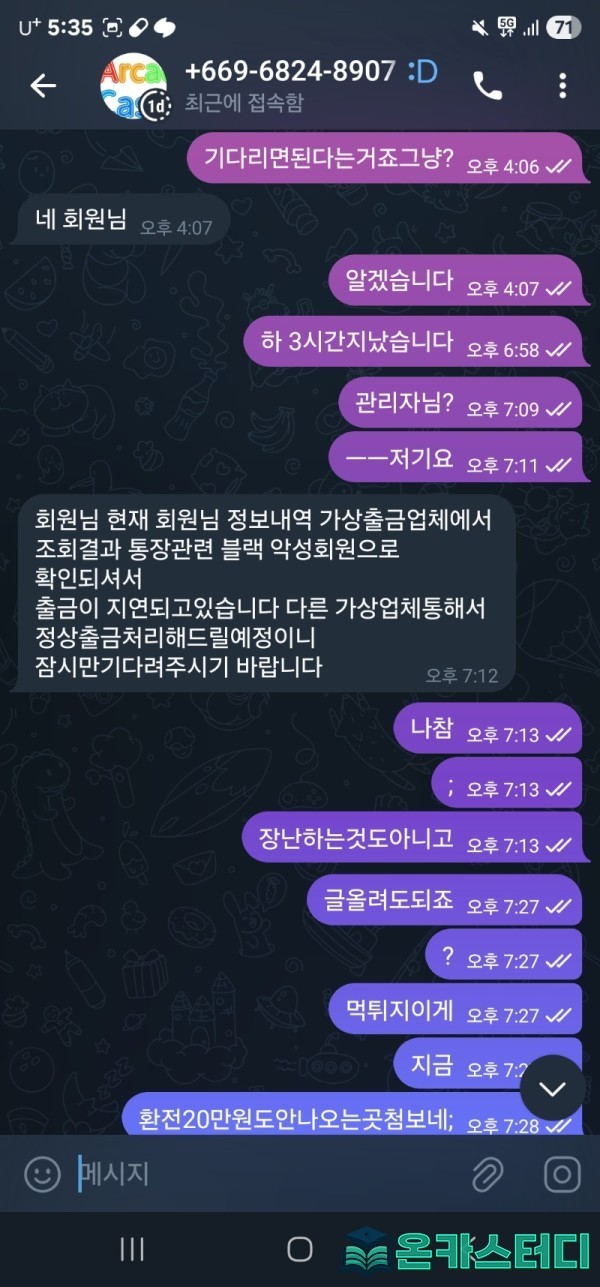The height and width of the screenshot is (1287, 600).
Task: Open recent apps from the navigation bar
Action: coord(132,1248)
